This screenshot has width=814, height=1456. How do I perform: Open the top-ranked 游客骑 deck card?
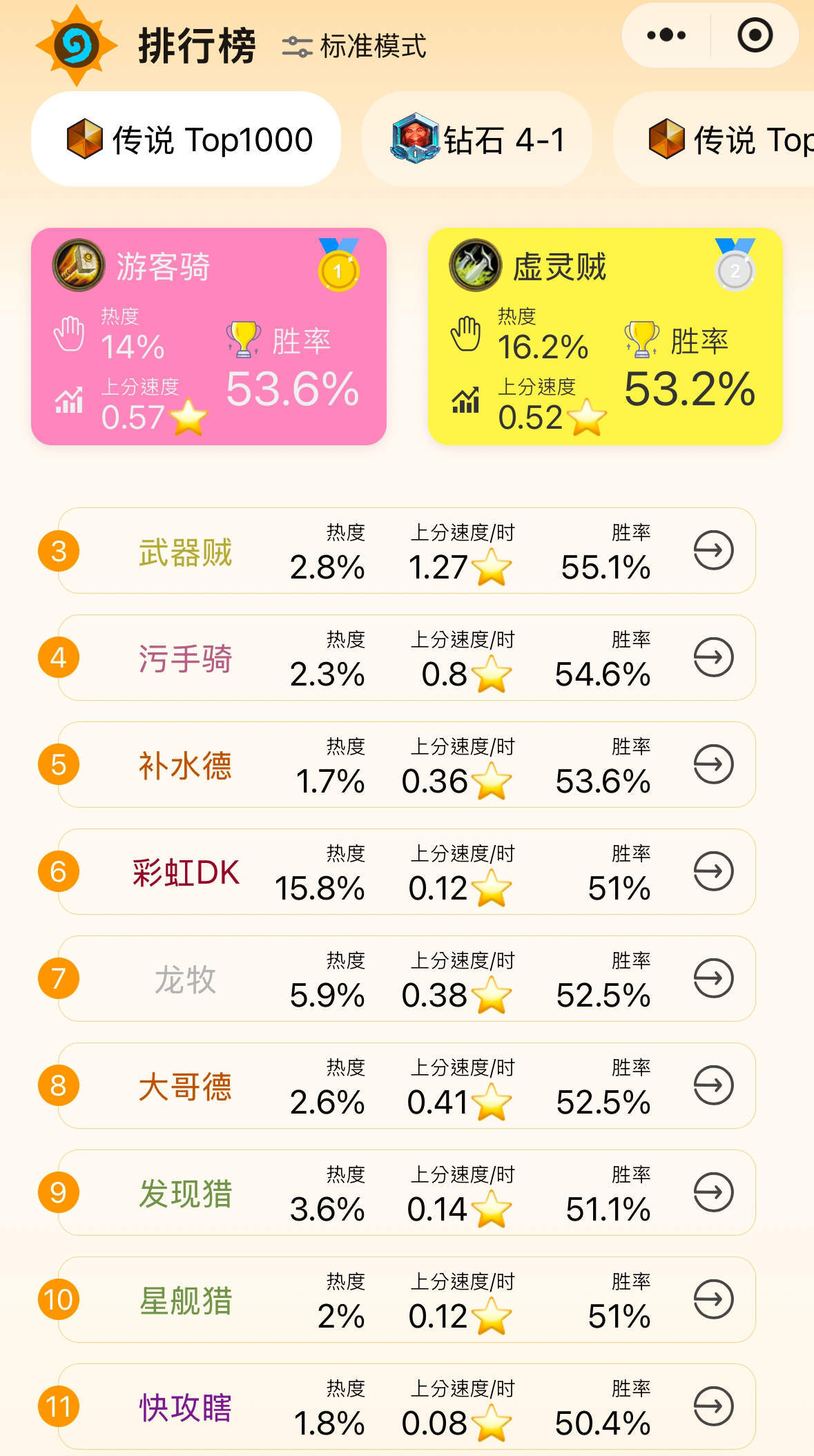click(x=209, y=337)
